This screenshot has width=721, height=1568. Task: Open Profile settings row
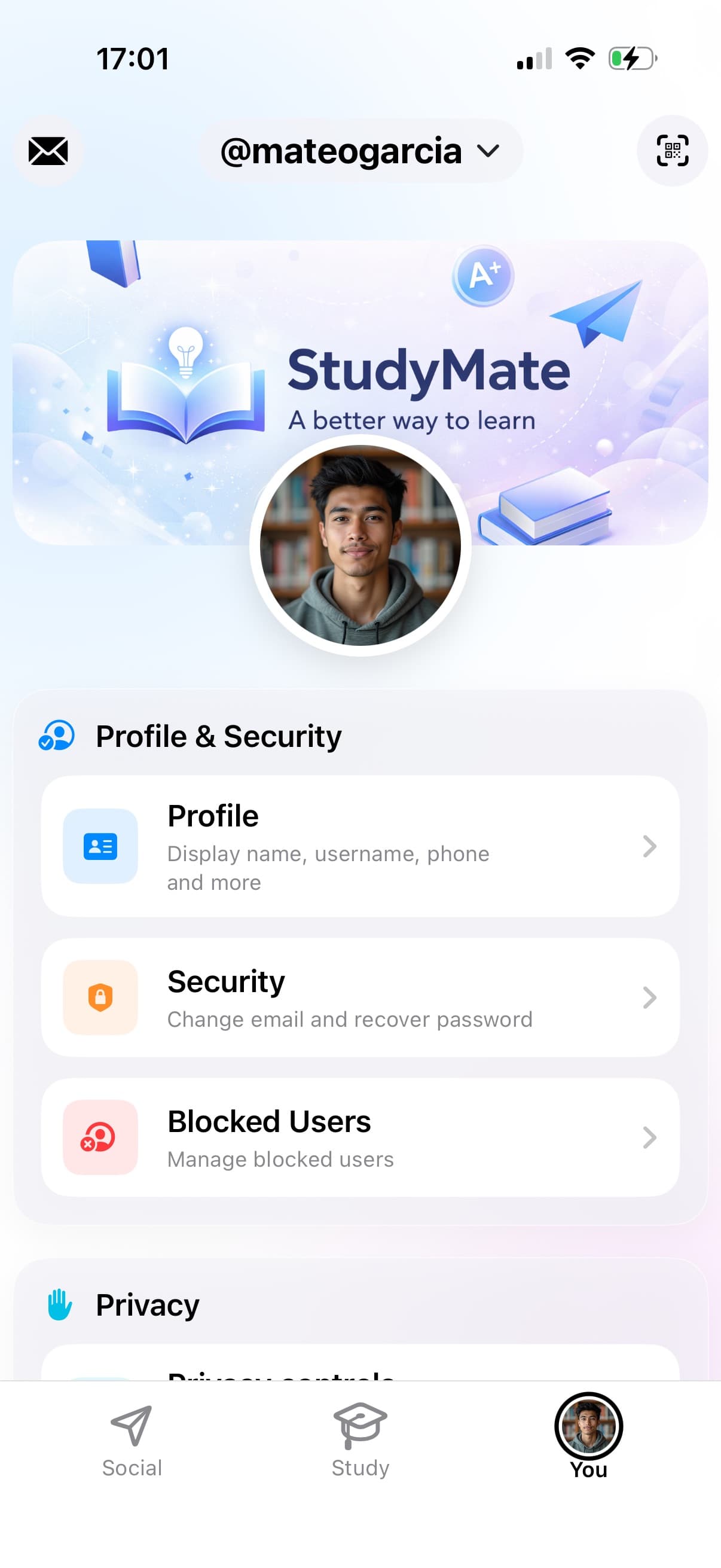point(360,846)
